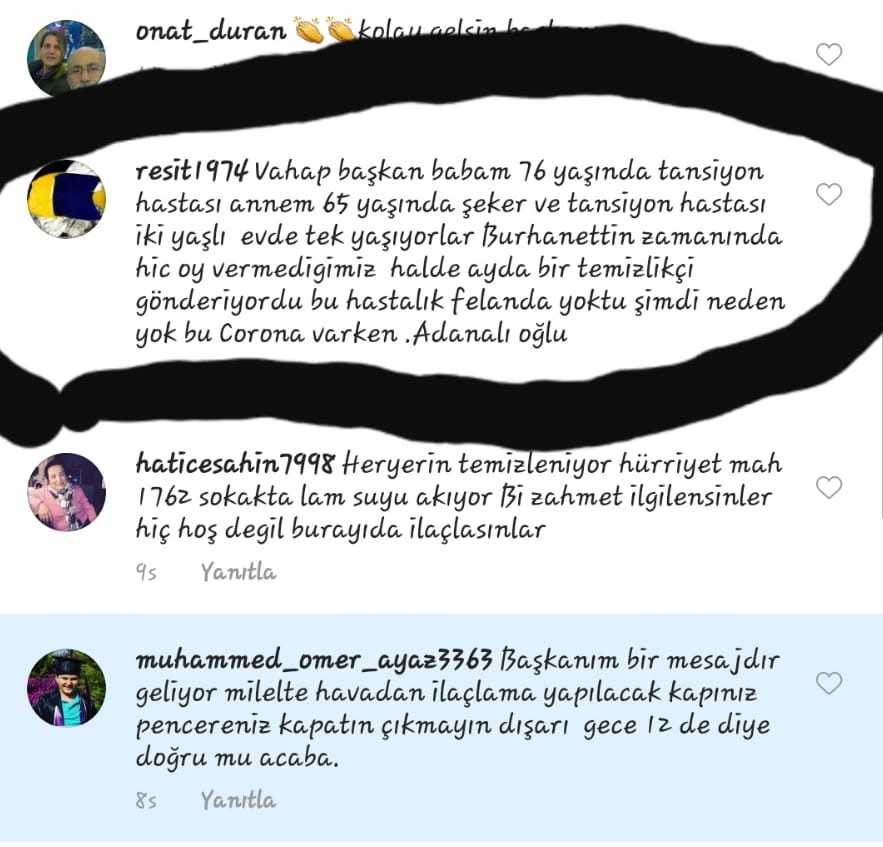Screen dimensions: 883x847
Task: Open the onat_duran username link
Action: tap(210, 31)
